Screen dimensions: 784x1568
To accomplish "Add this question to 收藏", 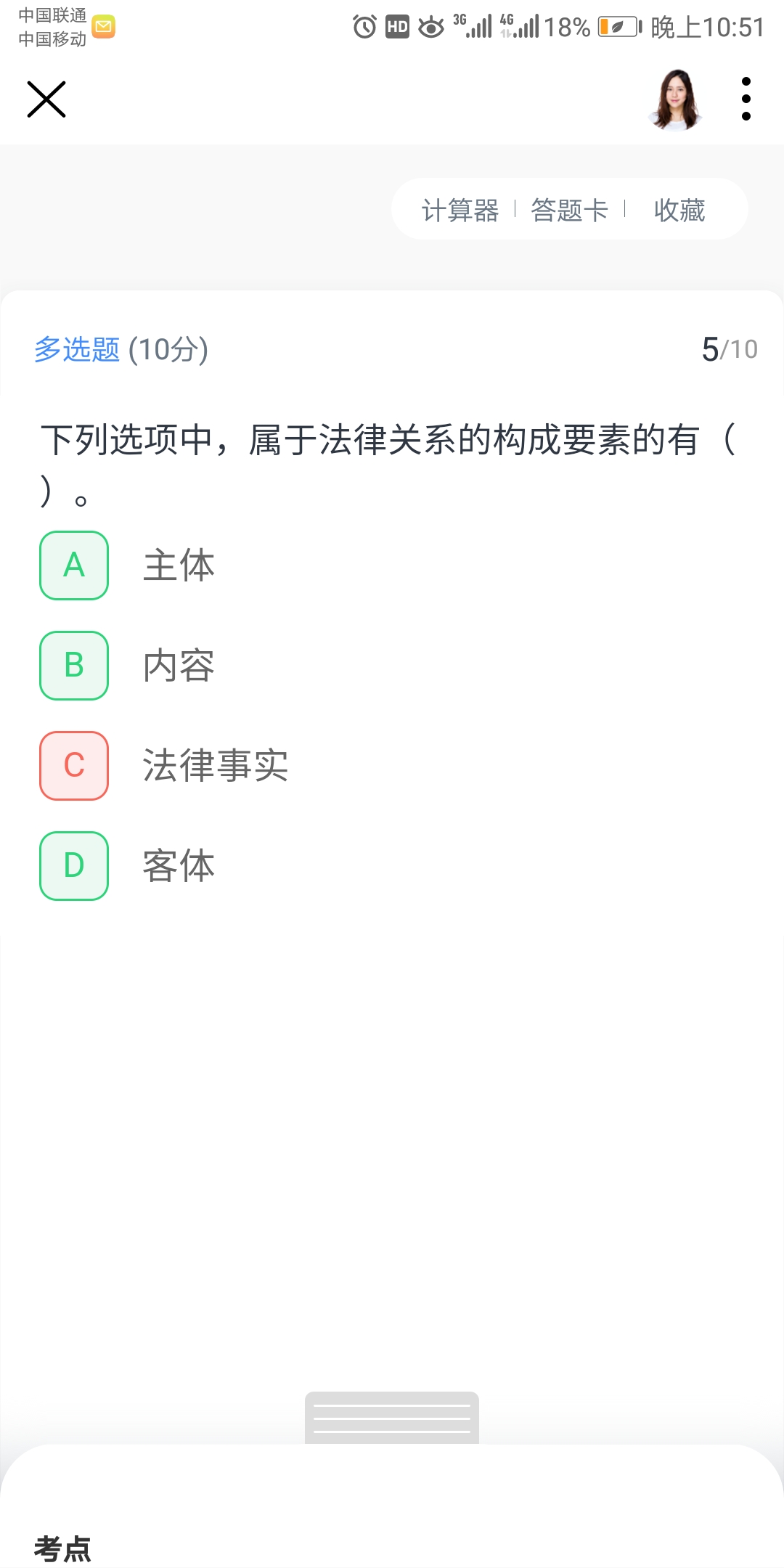I will point(679,211).
